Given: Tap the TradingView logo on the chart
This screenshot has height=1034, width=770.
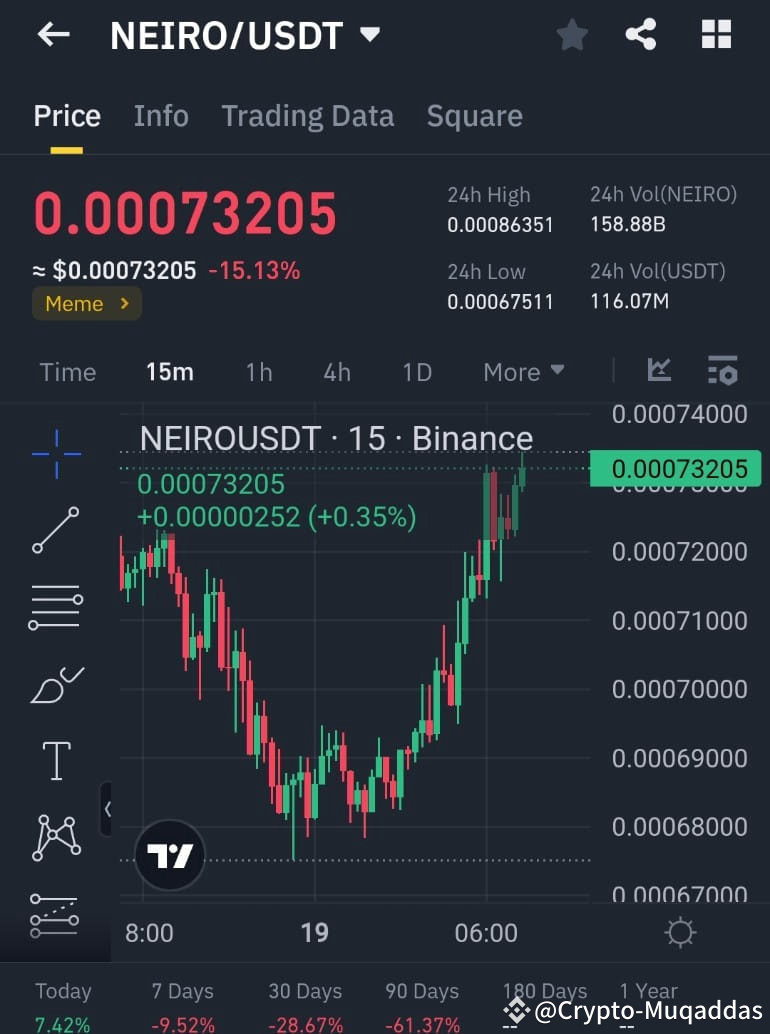Looking at the screenshot, I should click(x=168, y=855).
